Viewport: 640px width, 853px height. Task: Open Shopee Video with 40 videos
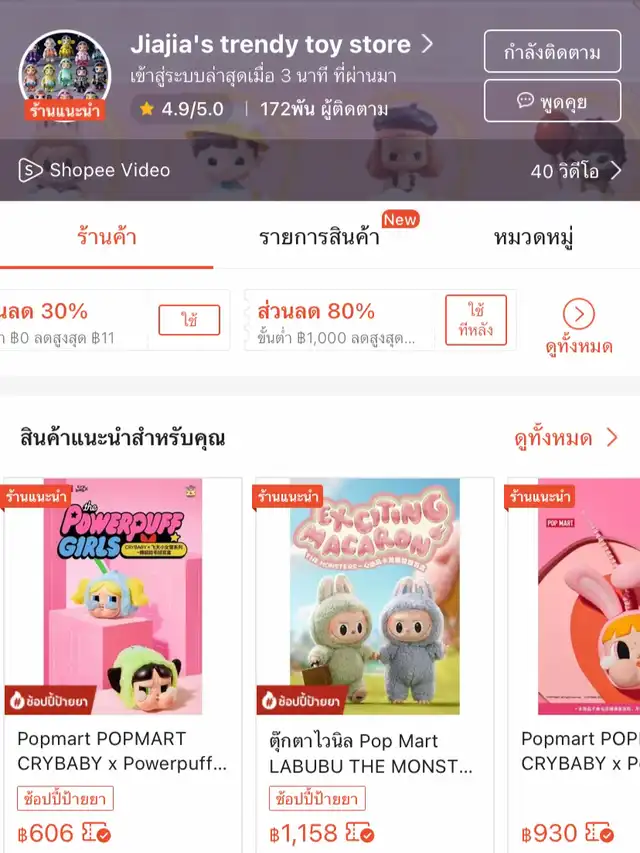(320, 171)
